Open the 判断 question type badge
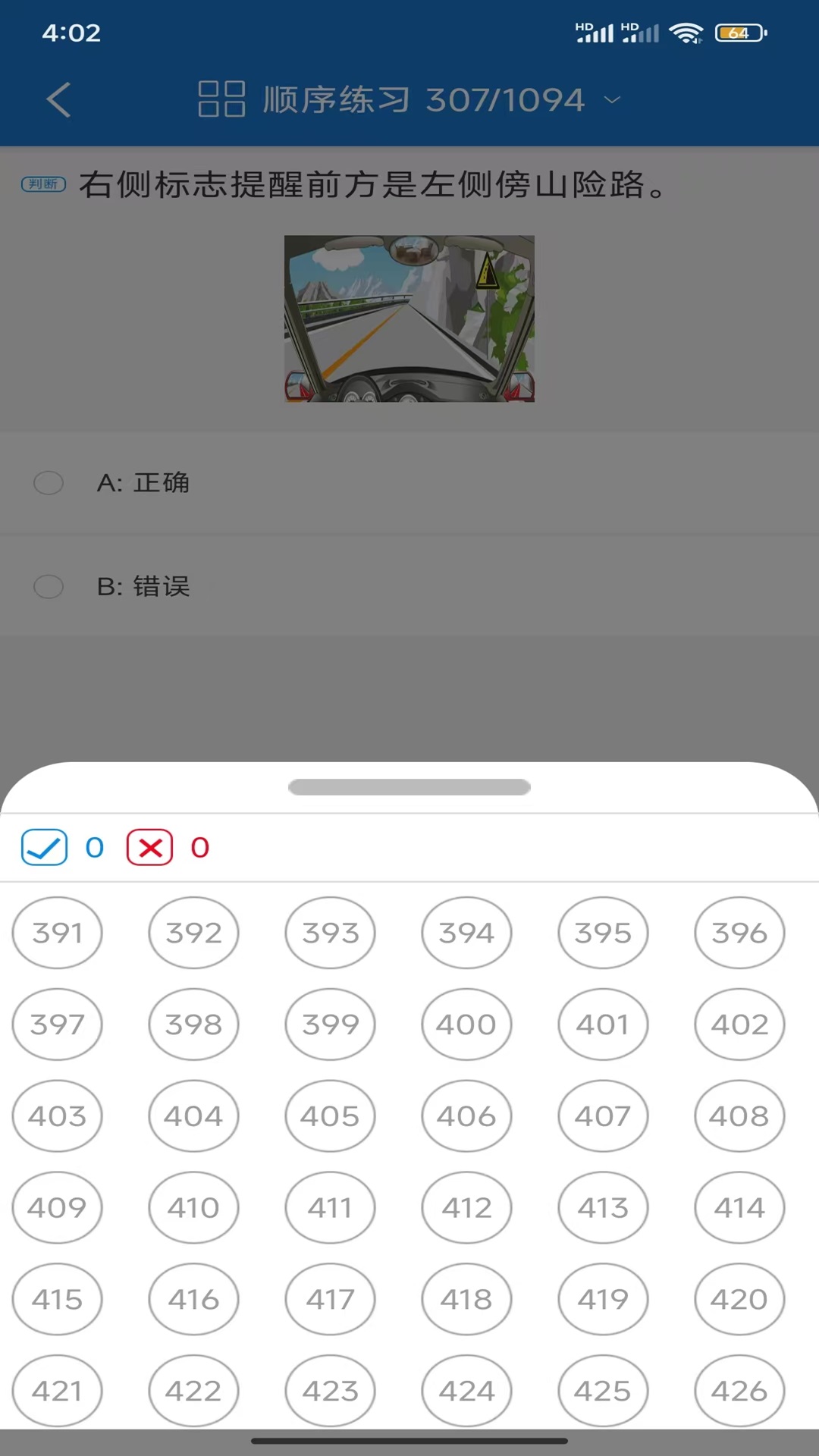The height and width of the screenshot is (1456, 819). click(x=43, y=184)
